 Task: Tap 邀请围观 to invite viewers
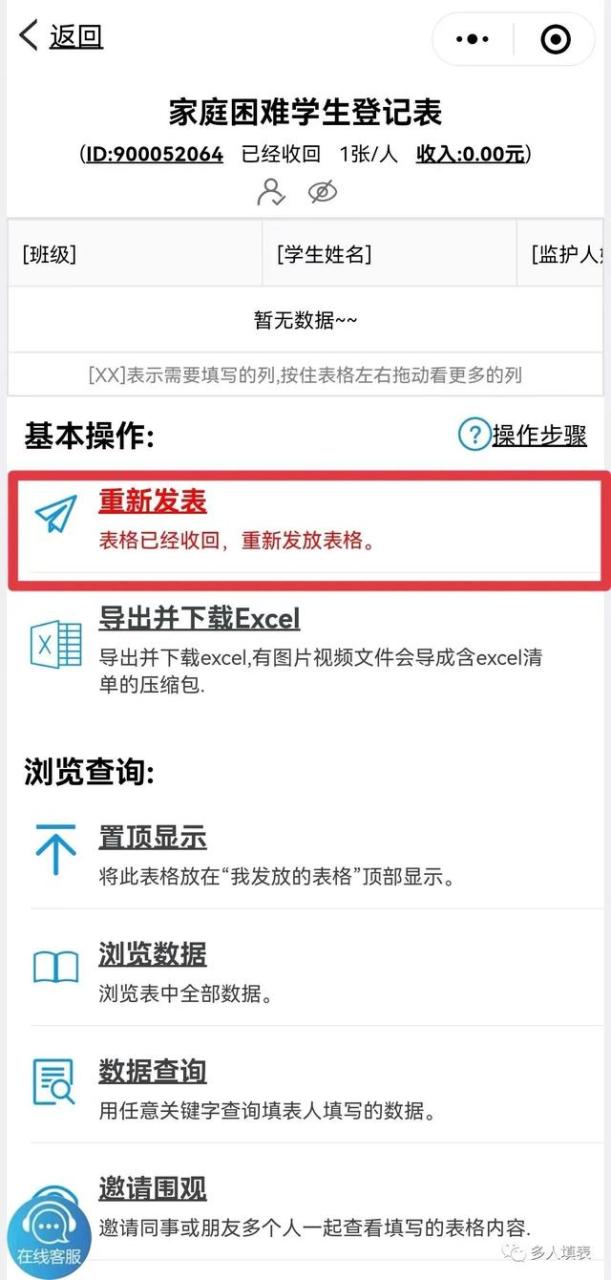(152, 1188)
